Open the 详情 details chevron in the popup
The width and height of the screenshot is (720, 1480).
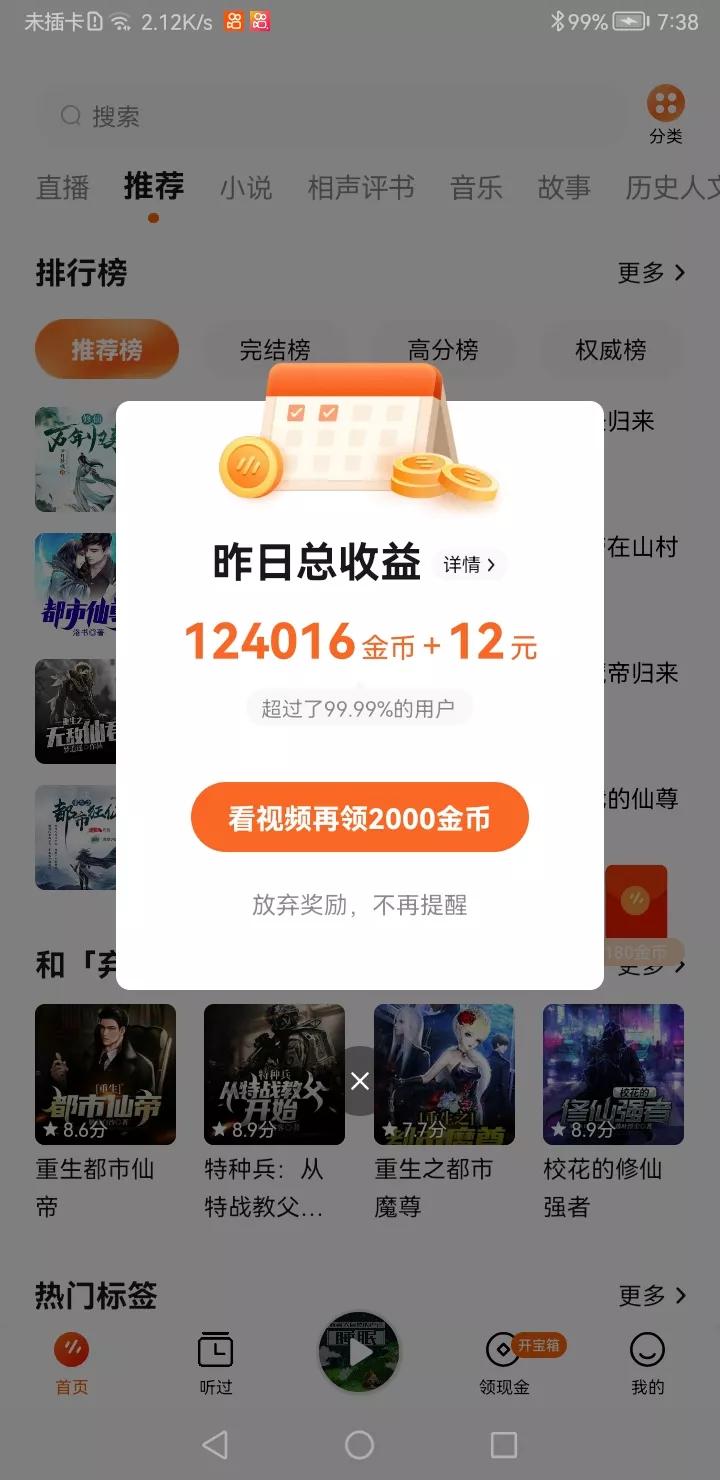tap(469, 564)
